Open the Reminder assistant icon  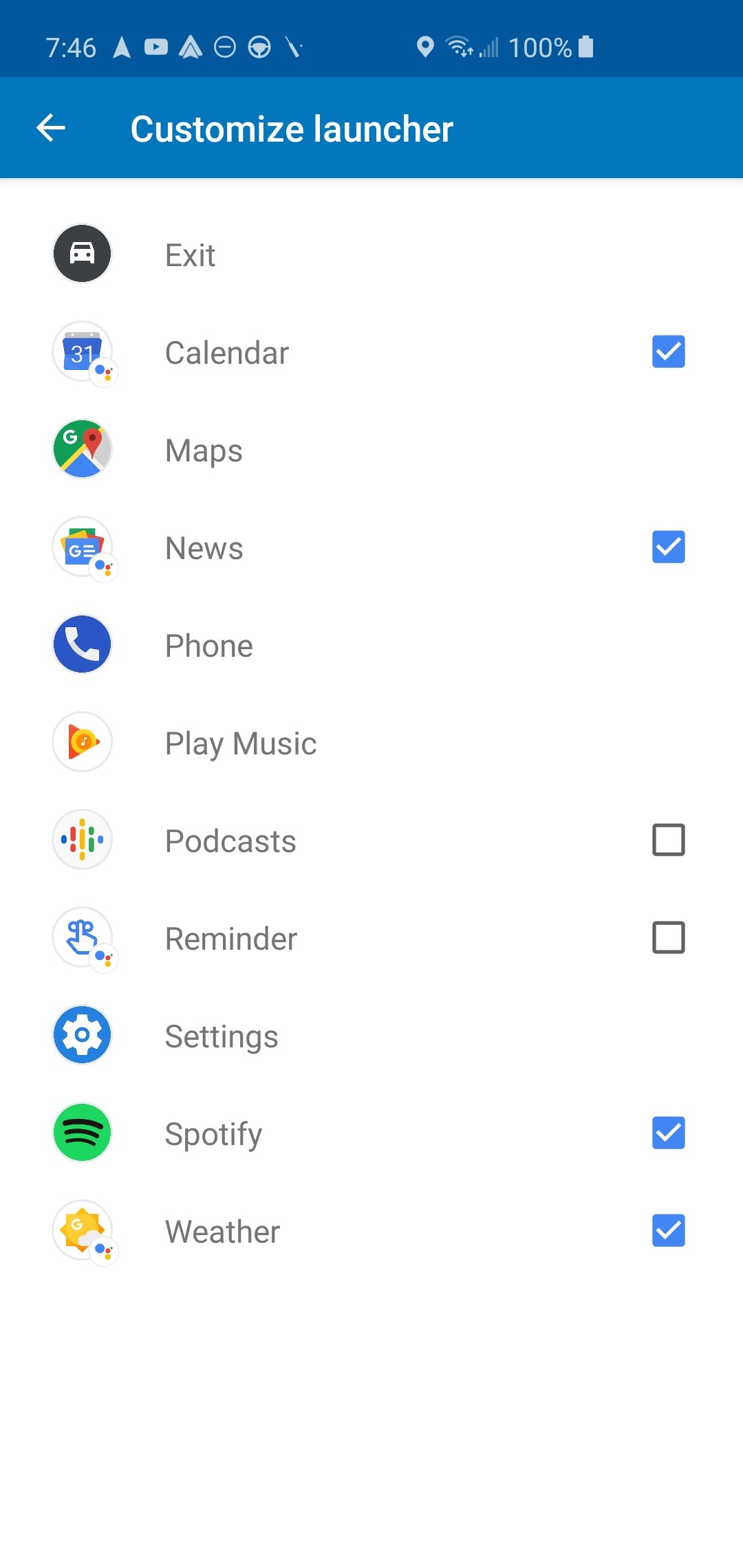click(81, 937)
